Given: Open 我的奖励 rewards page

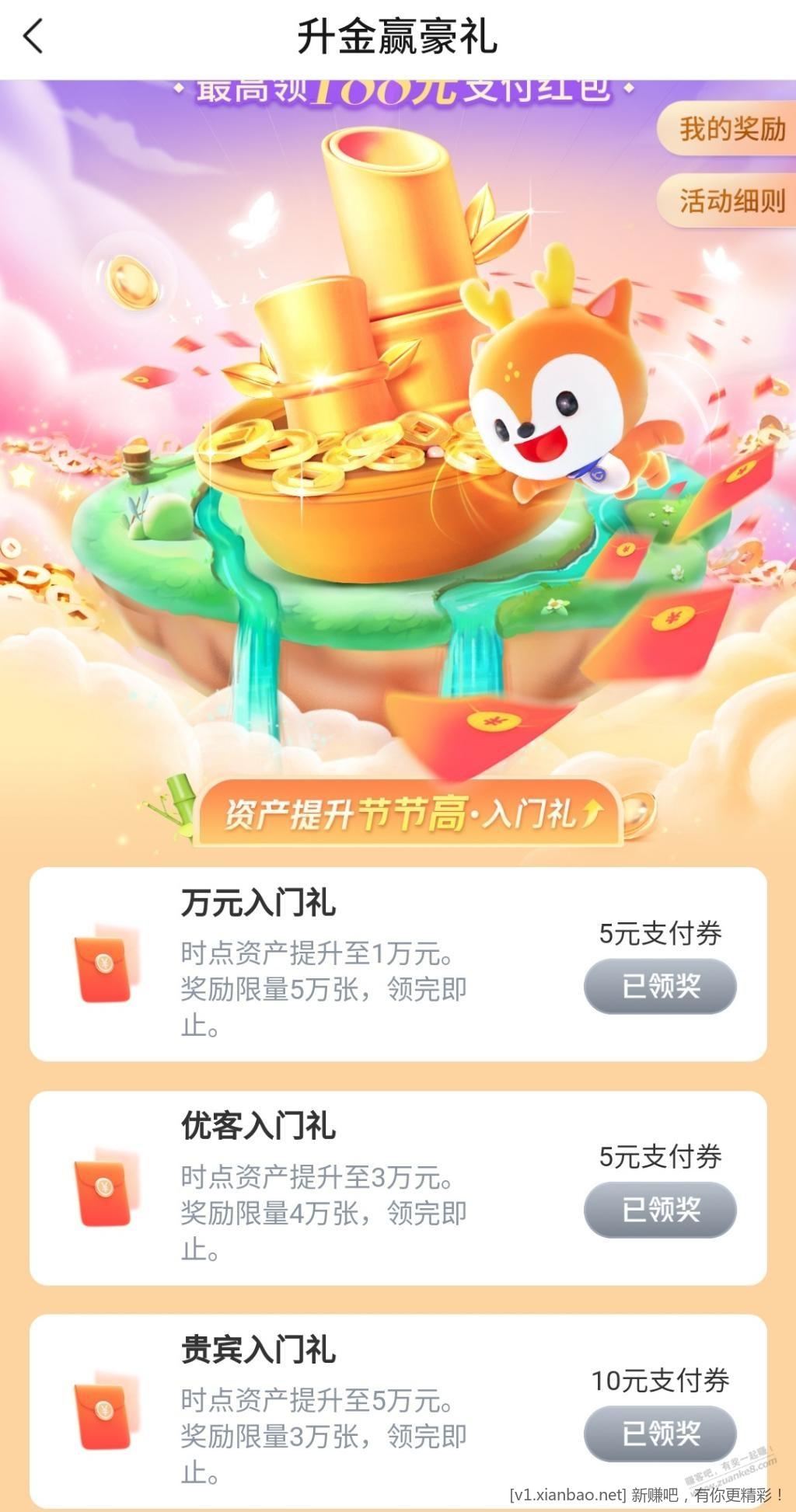Looking at the screenshot, I should click(x=731, y=129).
